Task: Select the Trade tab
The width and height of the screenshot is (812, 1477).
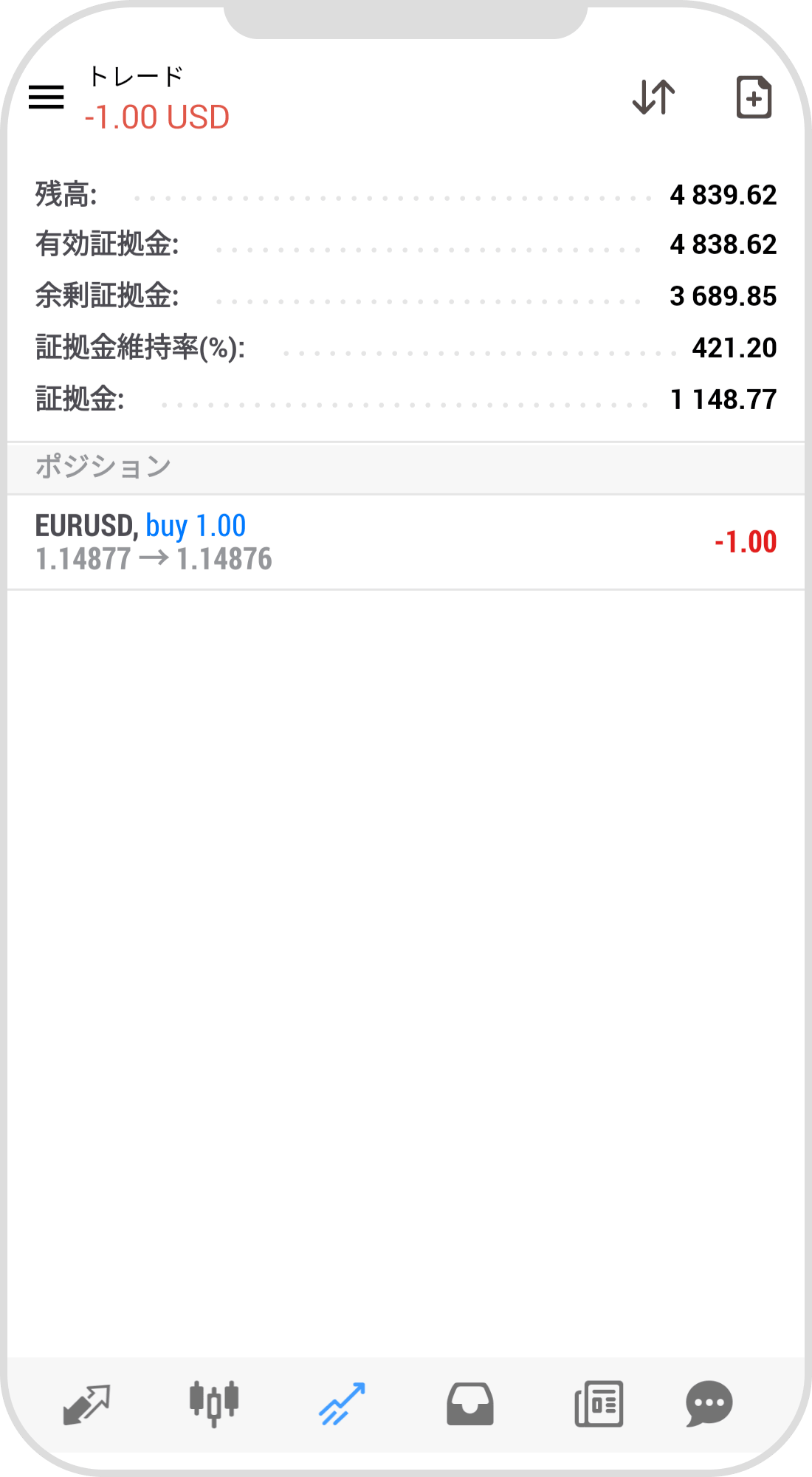Action: 342,1403
